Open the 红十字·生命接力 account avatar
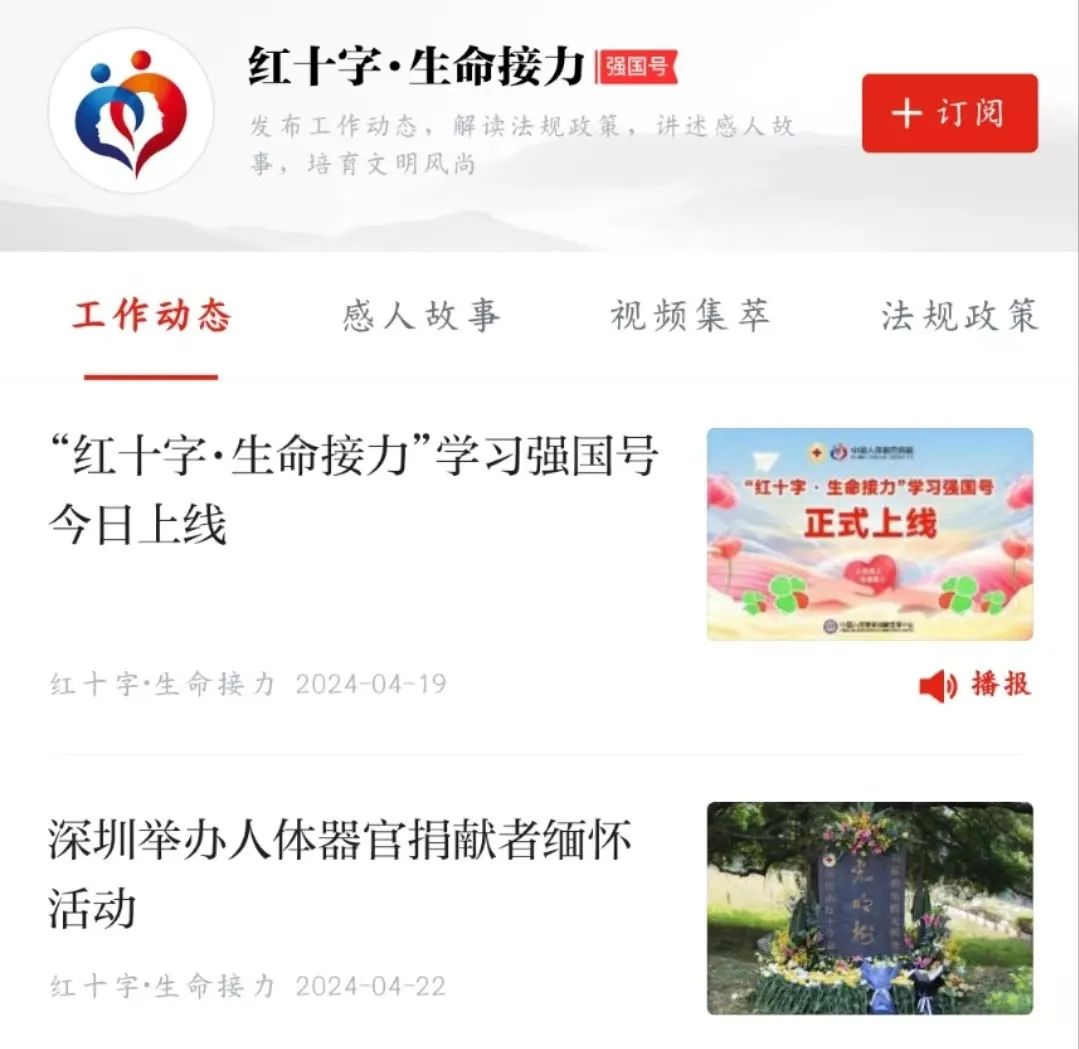Screen dimensions: 1079x1049 click(x=131, y=111)
